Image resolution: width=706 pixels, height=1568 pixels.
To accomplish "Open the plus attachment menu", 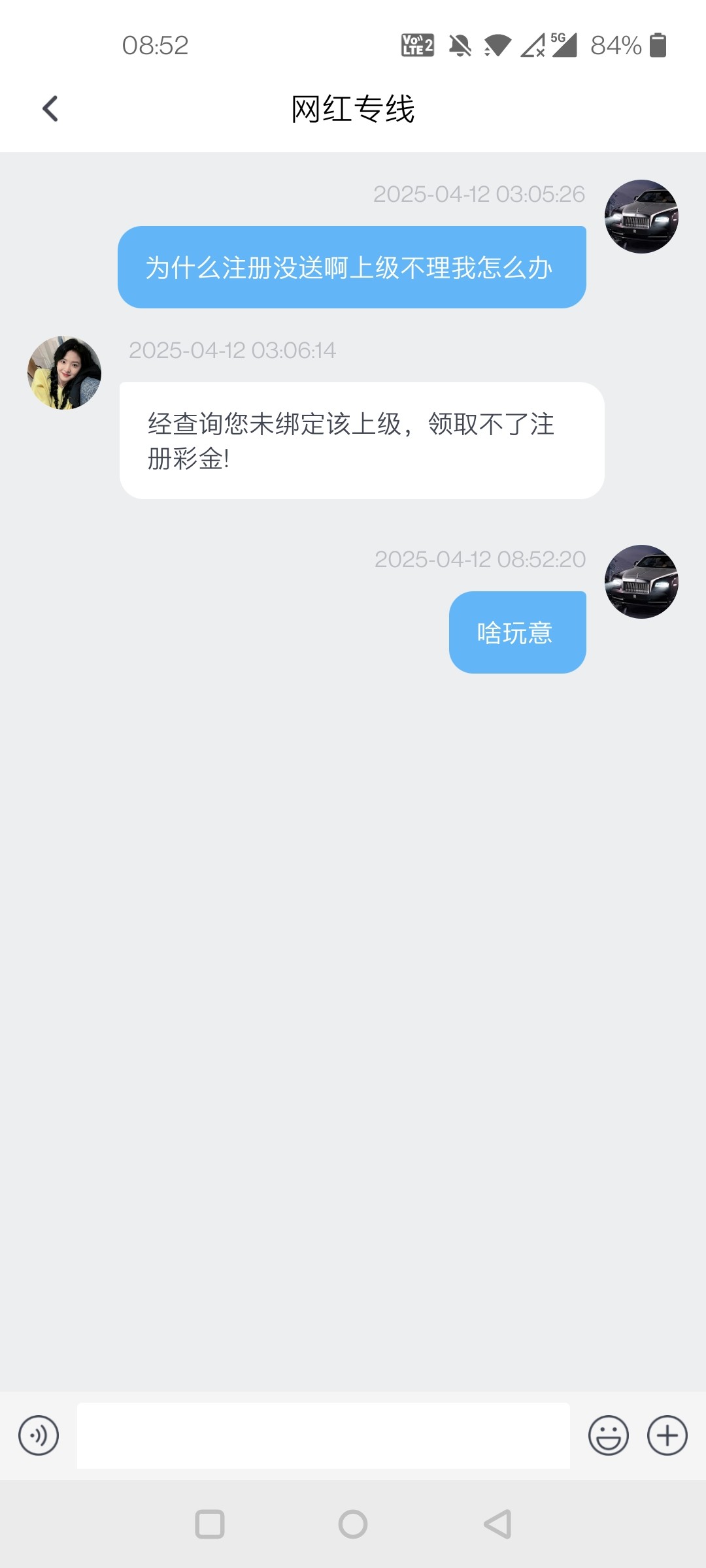I will [667, 1435].
